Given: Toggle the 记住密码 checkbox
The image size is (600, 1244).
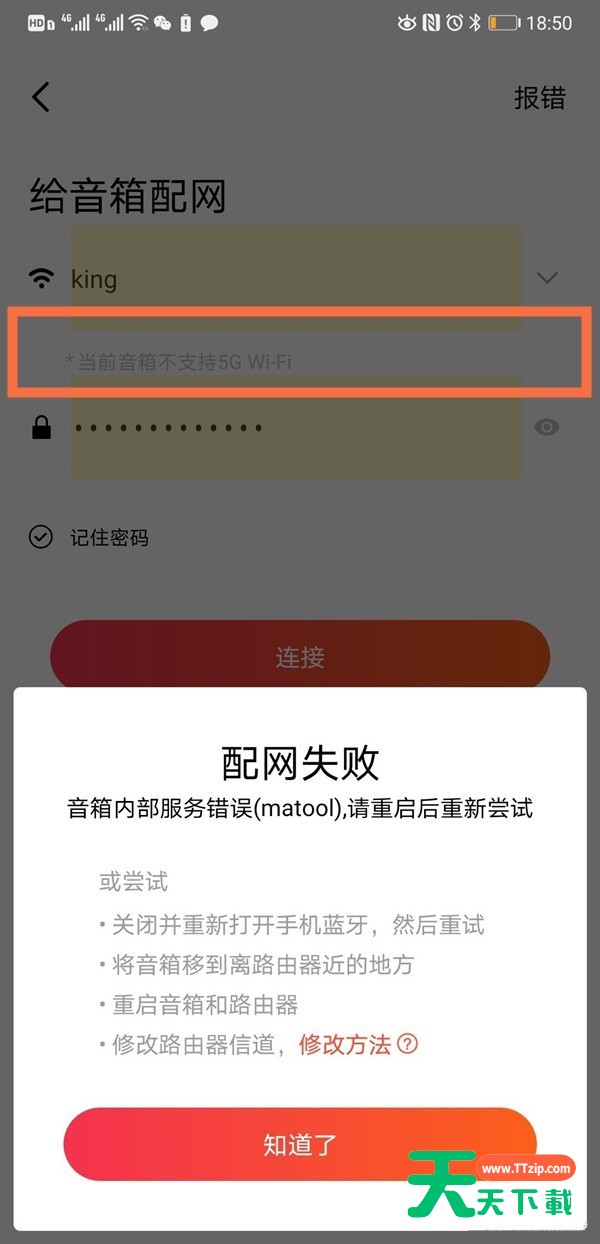Looking at the screenshot, I should tap(40, 537).
